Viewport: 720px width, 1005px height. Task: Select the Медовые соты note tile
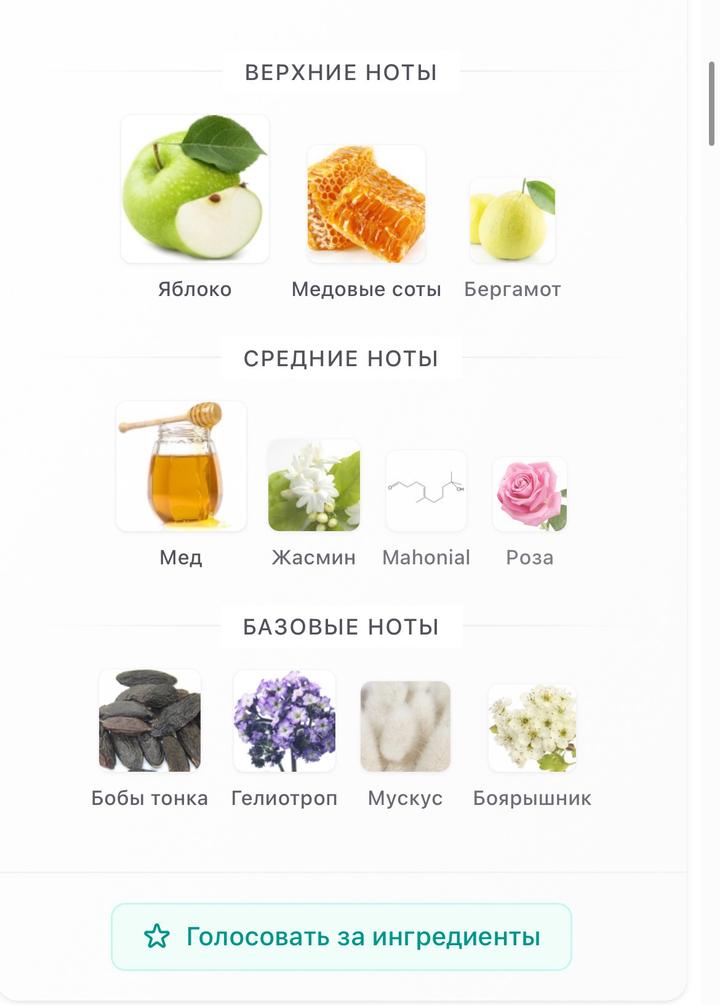pyautogui.click(x=366, y=204)
